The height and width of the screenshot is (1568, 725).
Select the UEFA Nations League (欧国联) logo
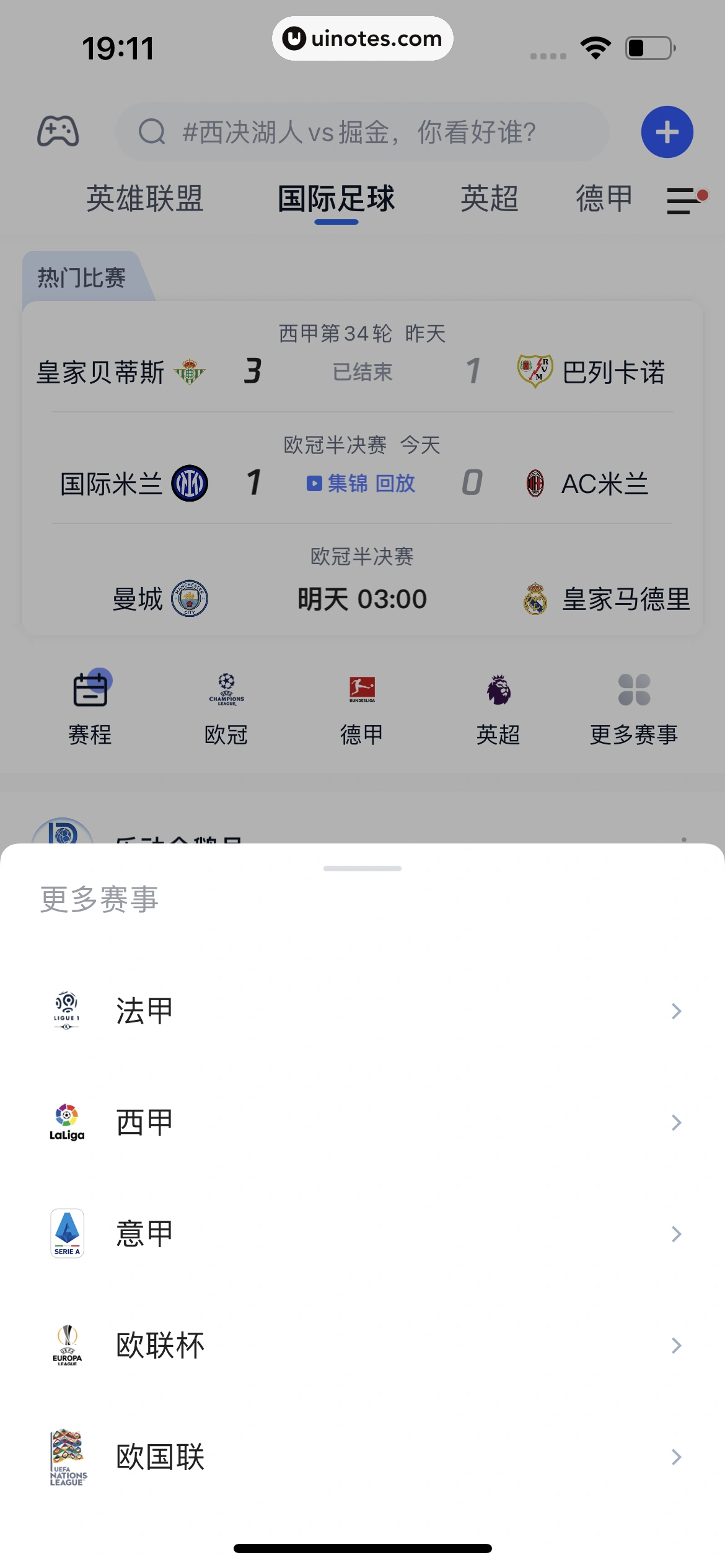[66, 1457]
